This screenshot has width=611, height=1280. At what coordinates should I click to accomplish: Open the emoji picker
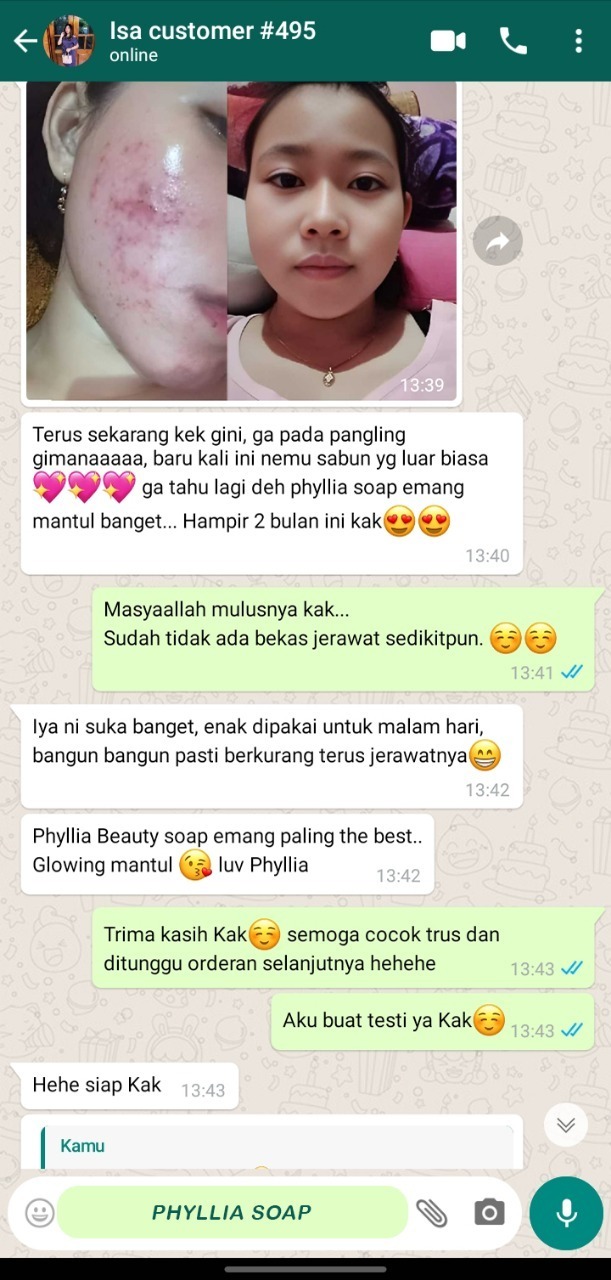coord(40,1213)
